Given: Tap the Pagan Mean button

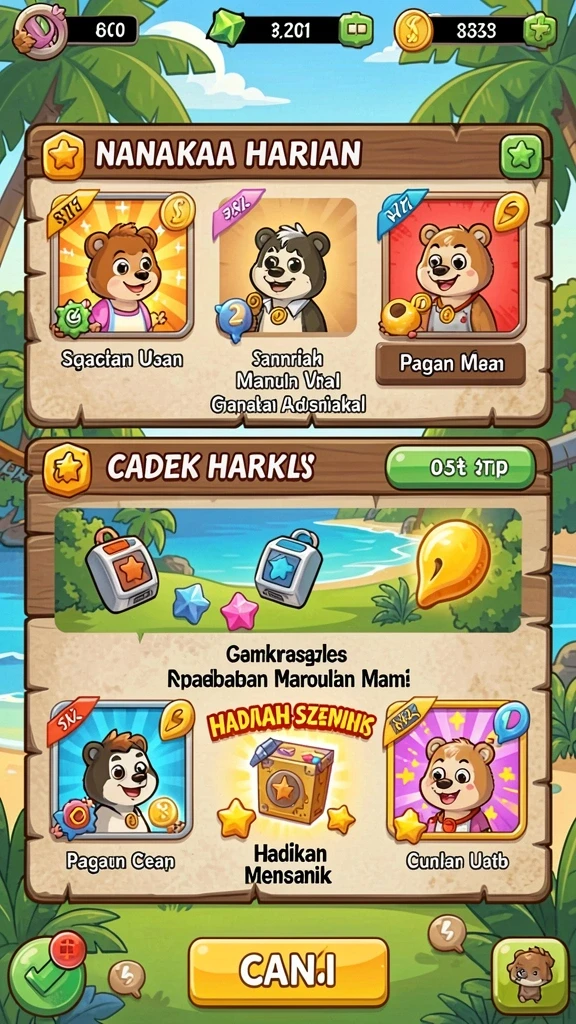Looking at the screenshot, I should (451, 364).
